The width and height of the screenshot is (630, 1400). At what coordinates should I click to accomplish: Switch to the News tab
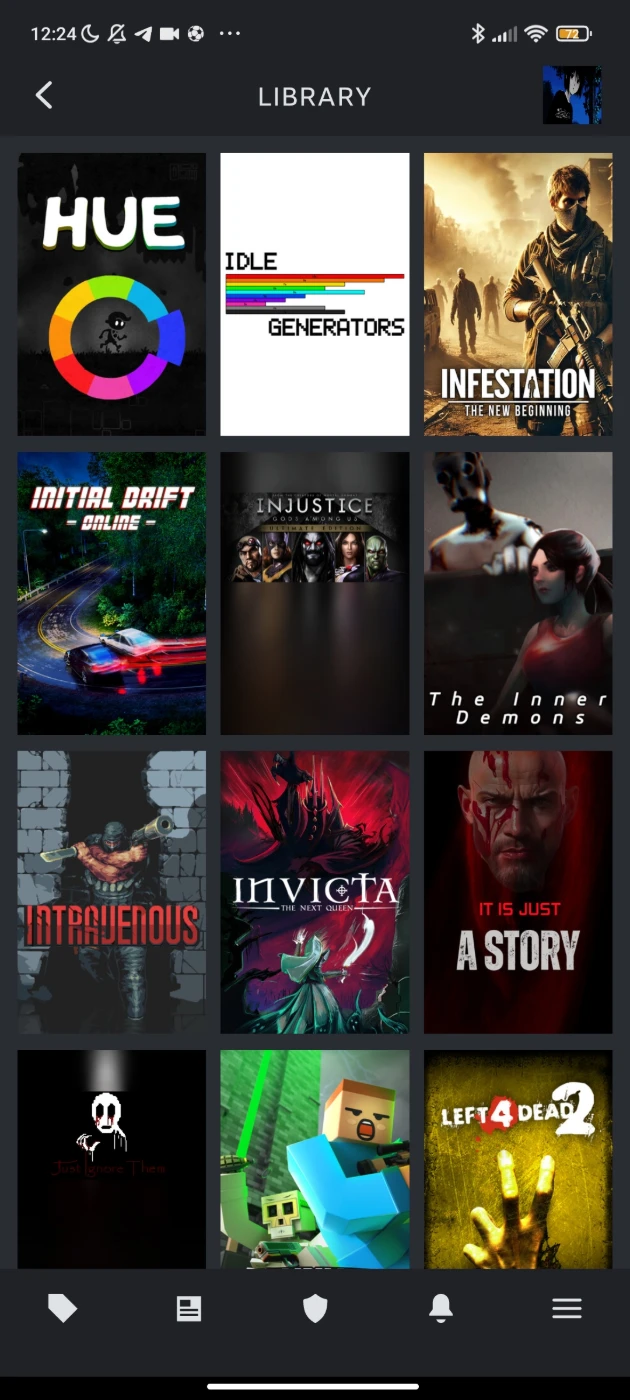[x=189, y=1309]
